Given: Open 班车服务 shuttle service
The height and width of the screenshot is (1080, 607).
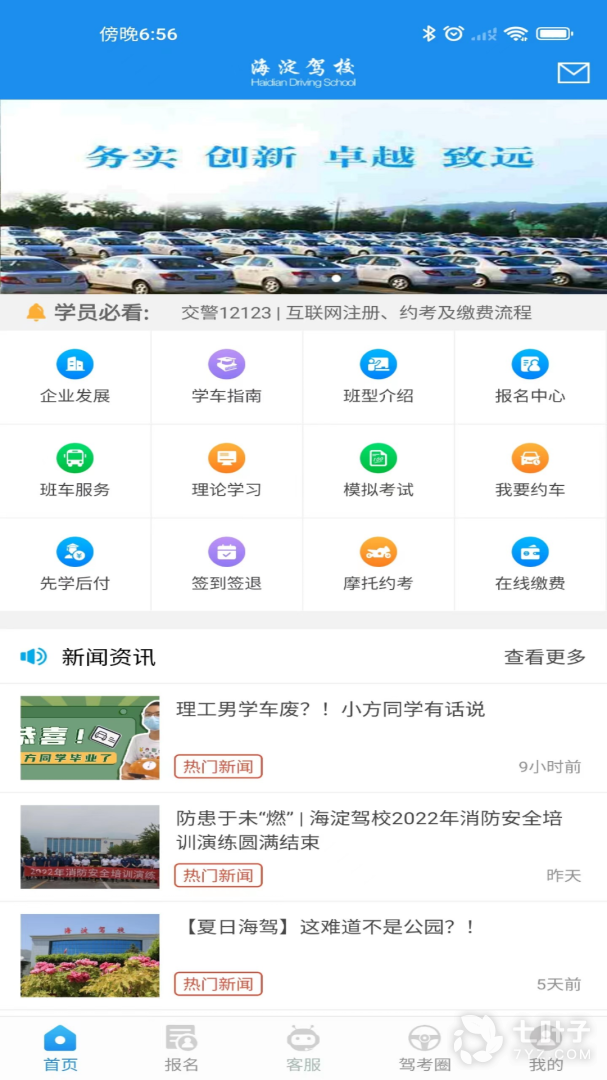Looking at the screenshot, I should (x=75, y=471).
